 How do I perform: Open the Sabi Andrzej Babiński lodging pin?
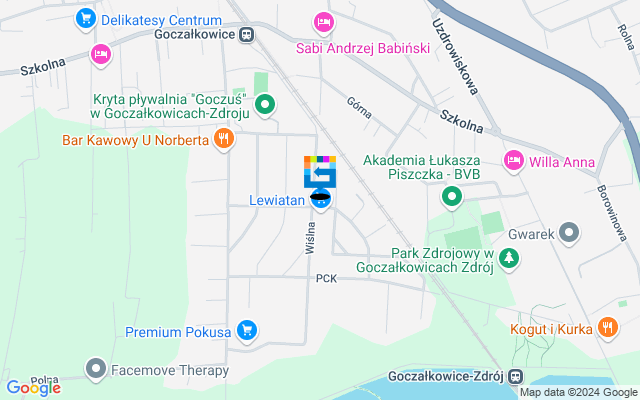322,21
